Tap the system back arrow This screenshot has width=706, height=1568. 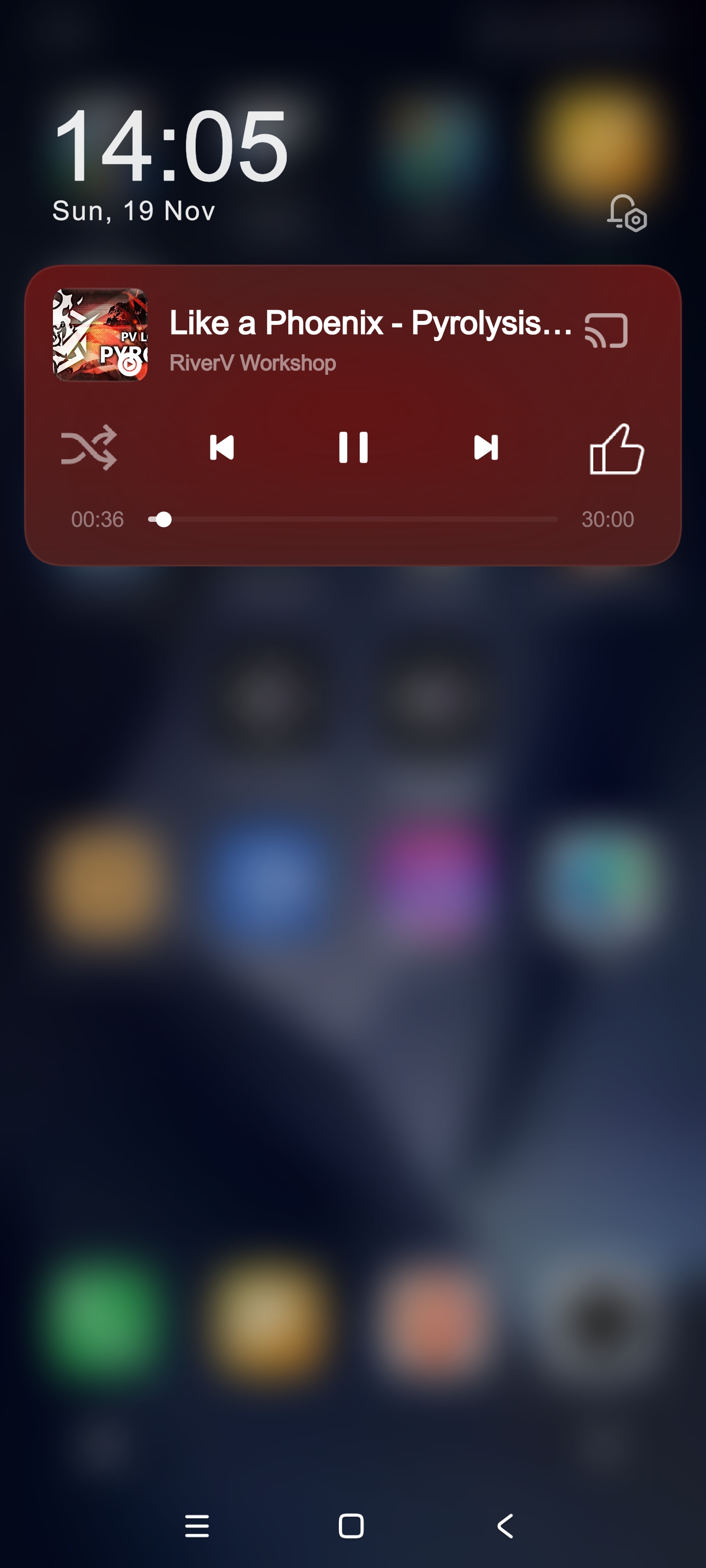(505, 1526)
